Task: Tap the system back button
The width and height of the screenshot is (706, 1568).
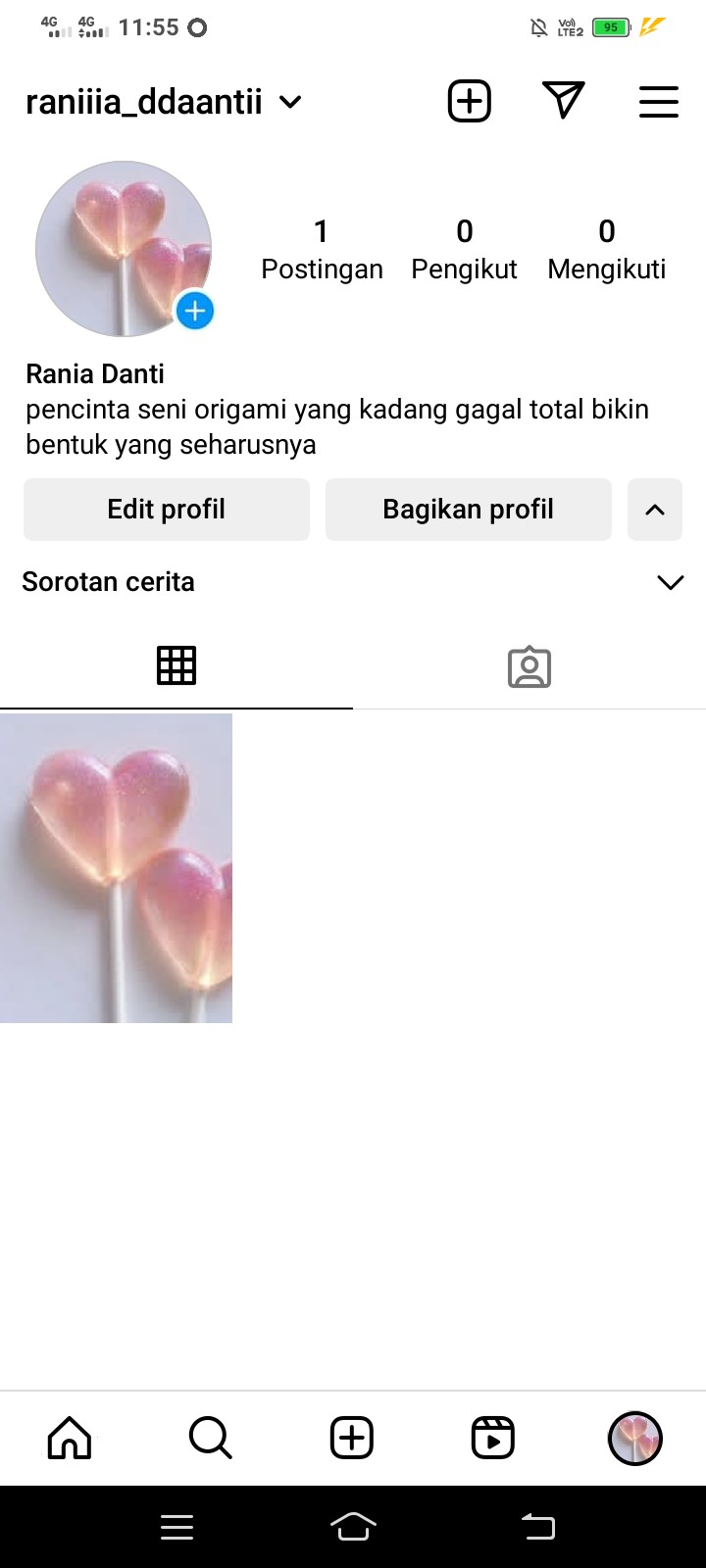Action: tap(537, 1527)
